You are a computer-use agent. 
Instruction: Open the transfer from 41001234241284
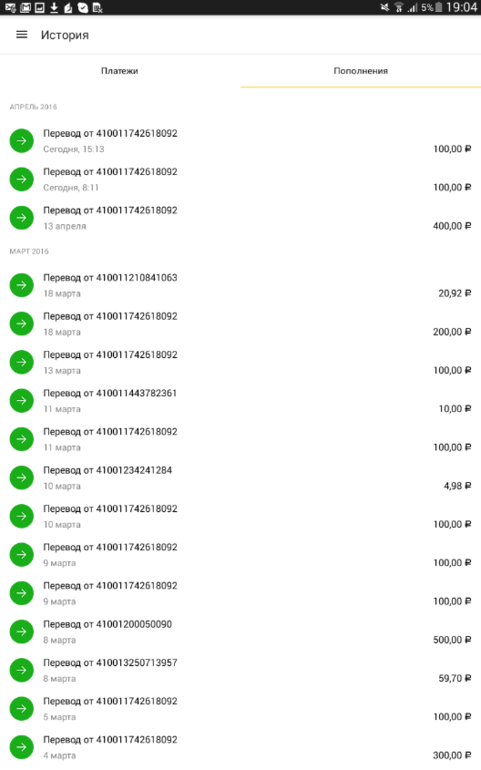click(x=240, y=478)
